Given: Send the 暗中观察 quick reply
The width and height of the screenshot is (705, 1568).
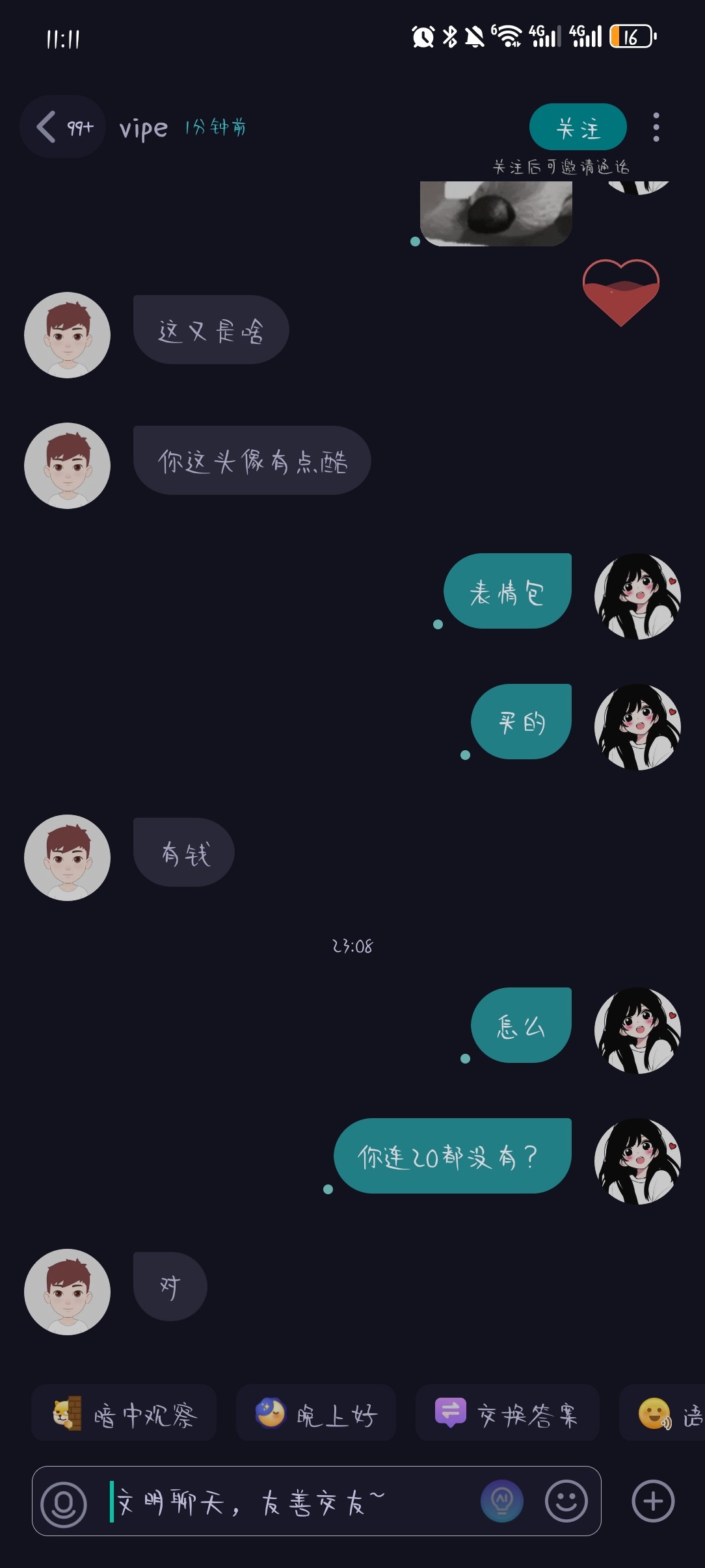Looking at the screenshot, I should tap(124, 1415).
